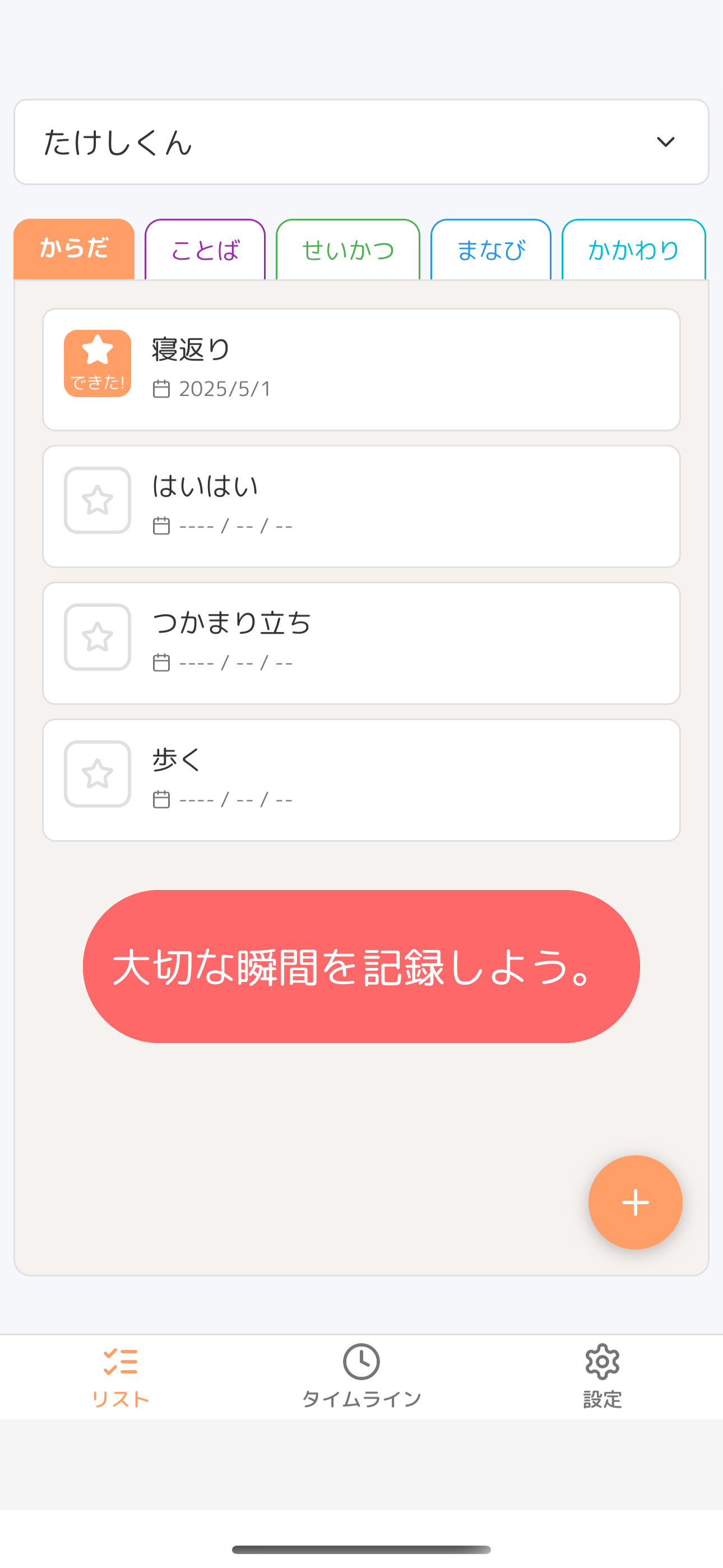Switch to the せいかつ tab
Image resolution: width=723 pixels, height=1568 pixels.
click(347, 250)
